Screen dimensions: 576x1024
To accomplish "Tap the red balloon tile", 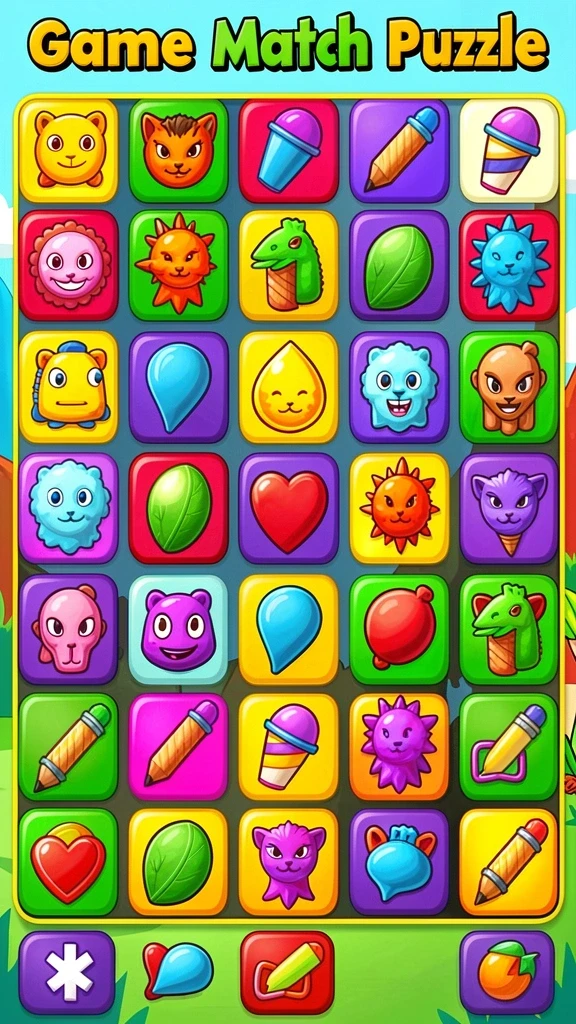I will click(399, 629).
